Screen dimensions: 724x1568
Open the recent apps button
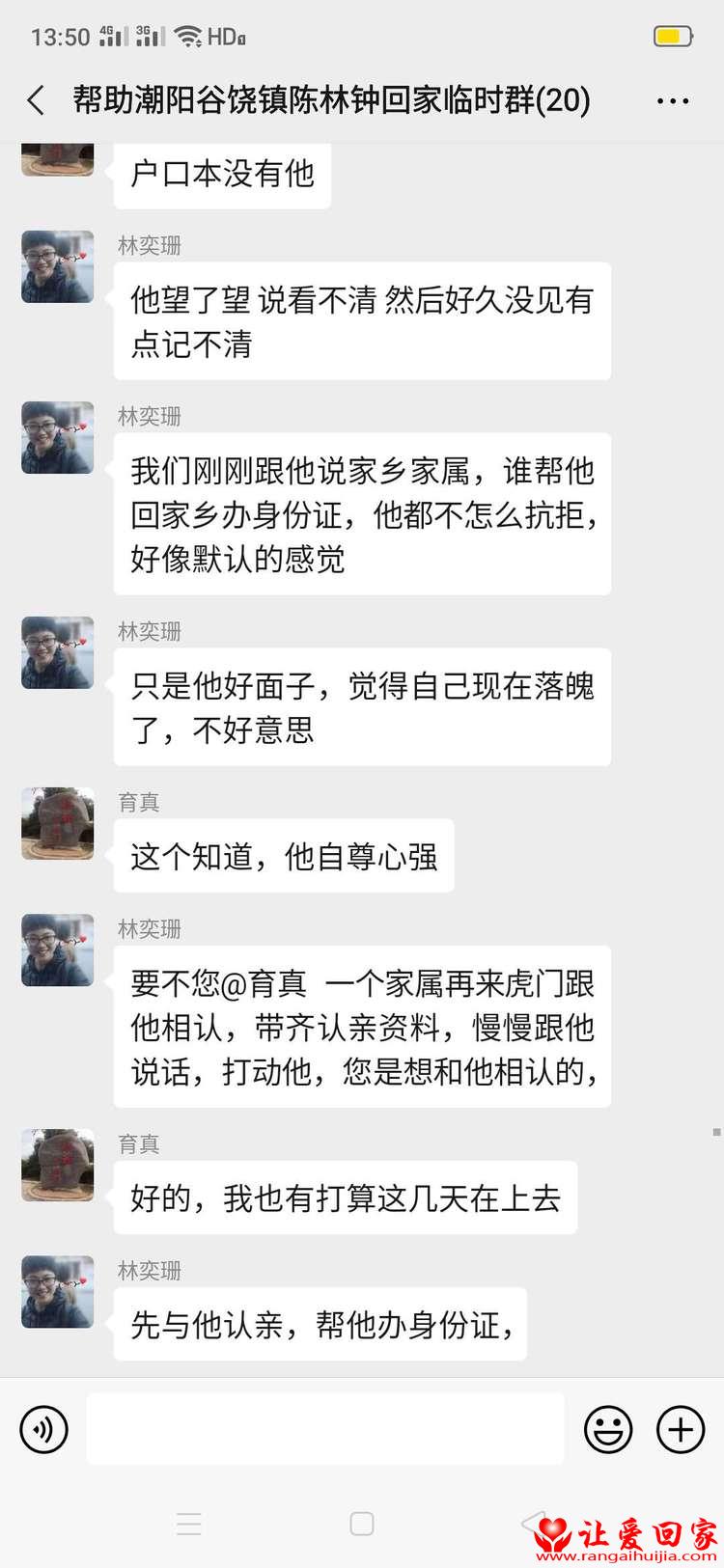point(189,1524)
